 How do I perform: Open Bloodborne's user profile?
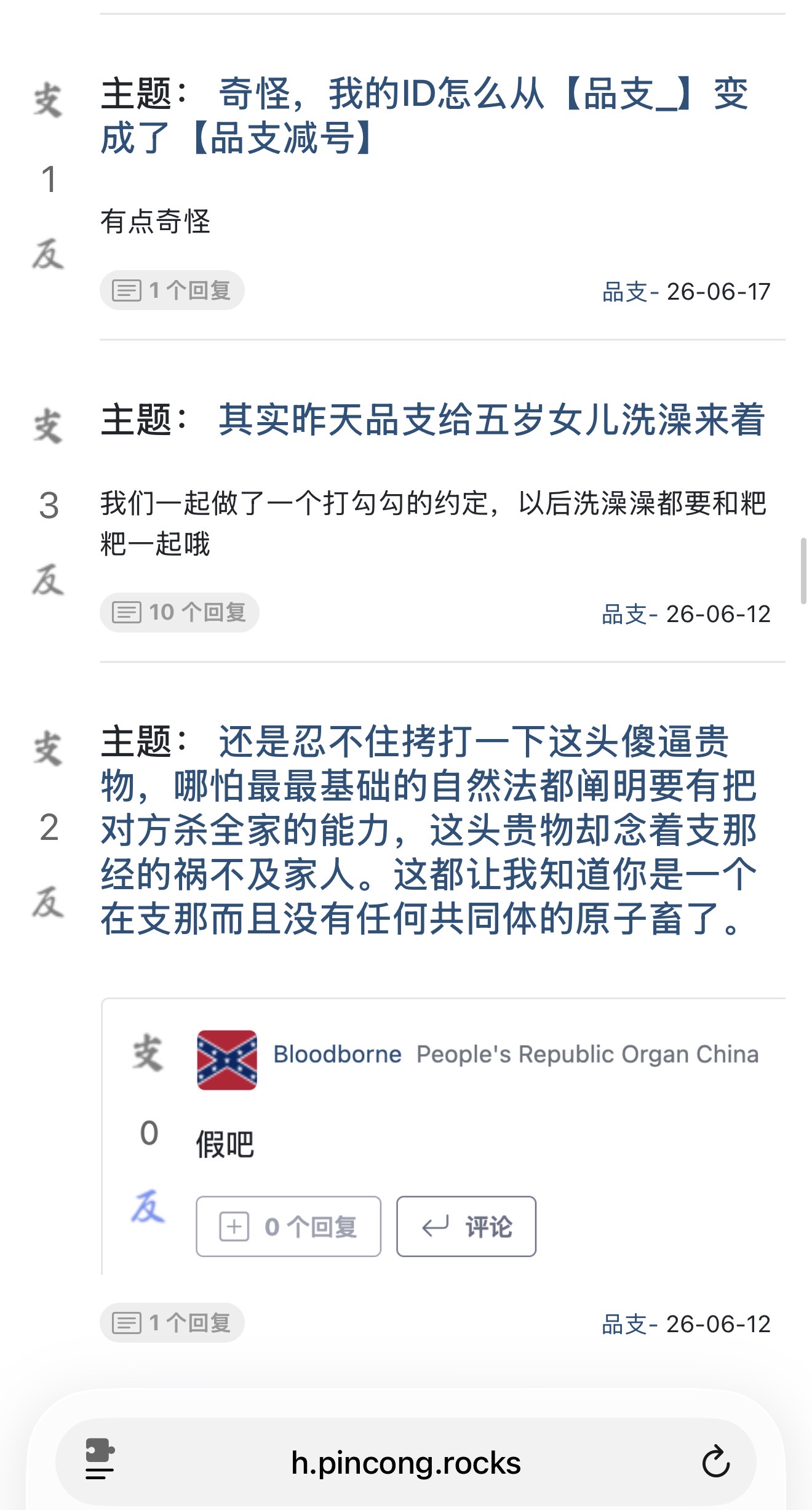click(338, 1054)
